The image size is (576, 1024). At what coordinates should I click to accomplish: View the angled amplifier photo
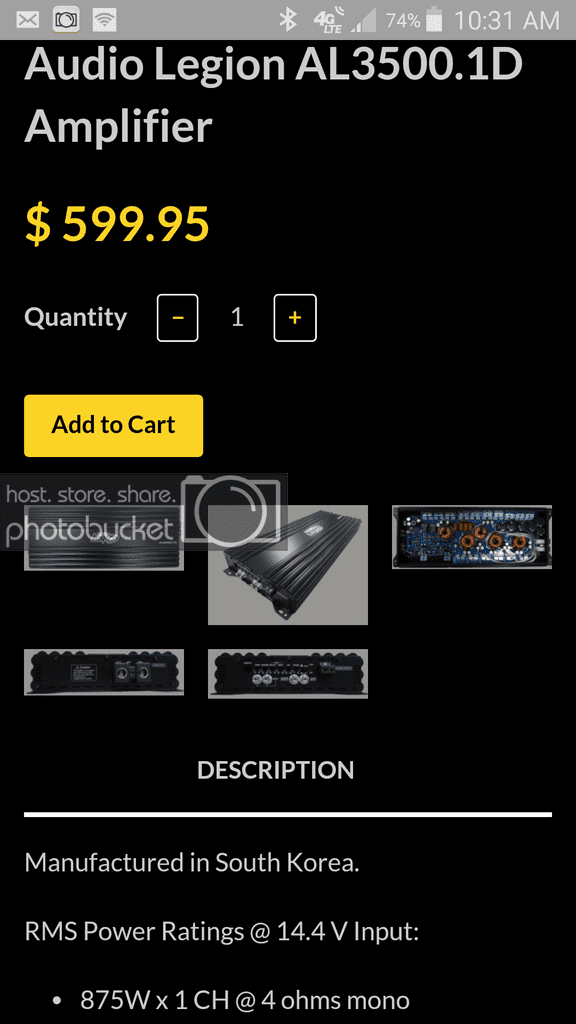288,565
